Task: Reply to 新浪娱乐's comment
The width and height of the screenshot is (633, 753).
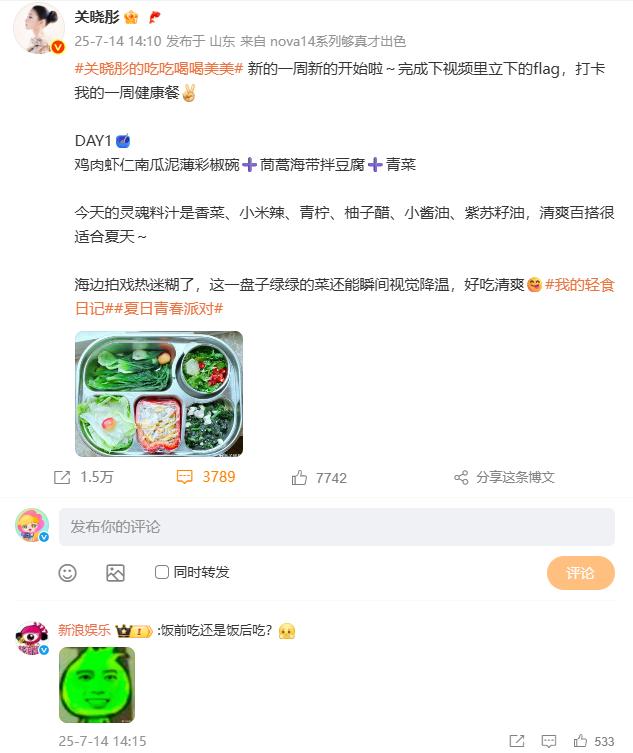Action: 549,741
